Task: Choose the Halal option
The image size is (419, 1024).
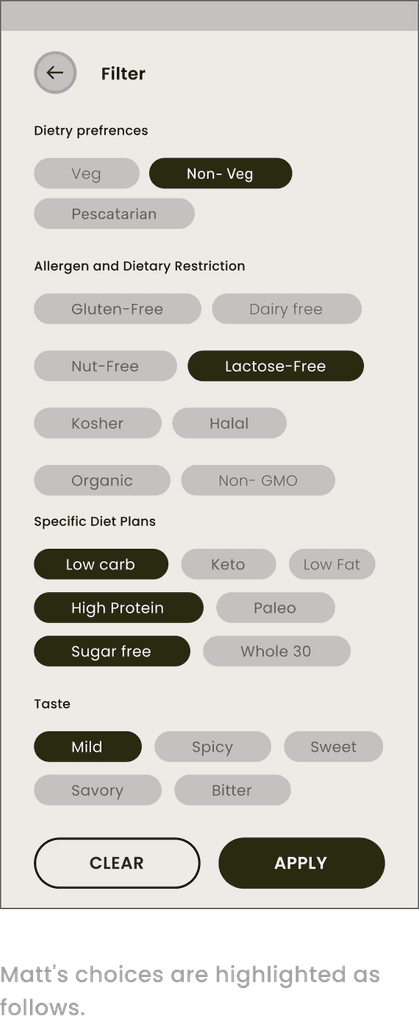Action: 229,423
